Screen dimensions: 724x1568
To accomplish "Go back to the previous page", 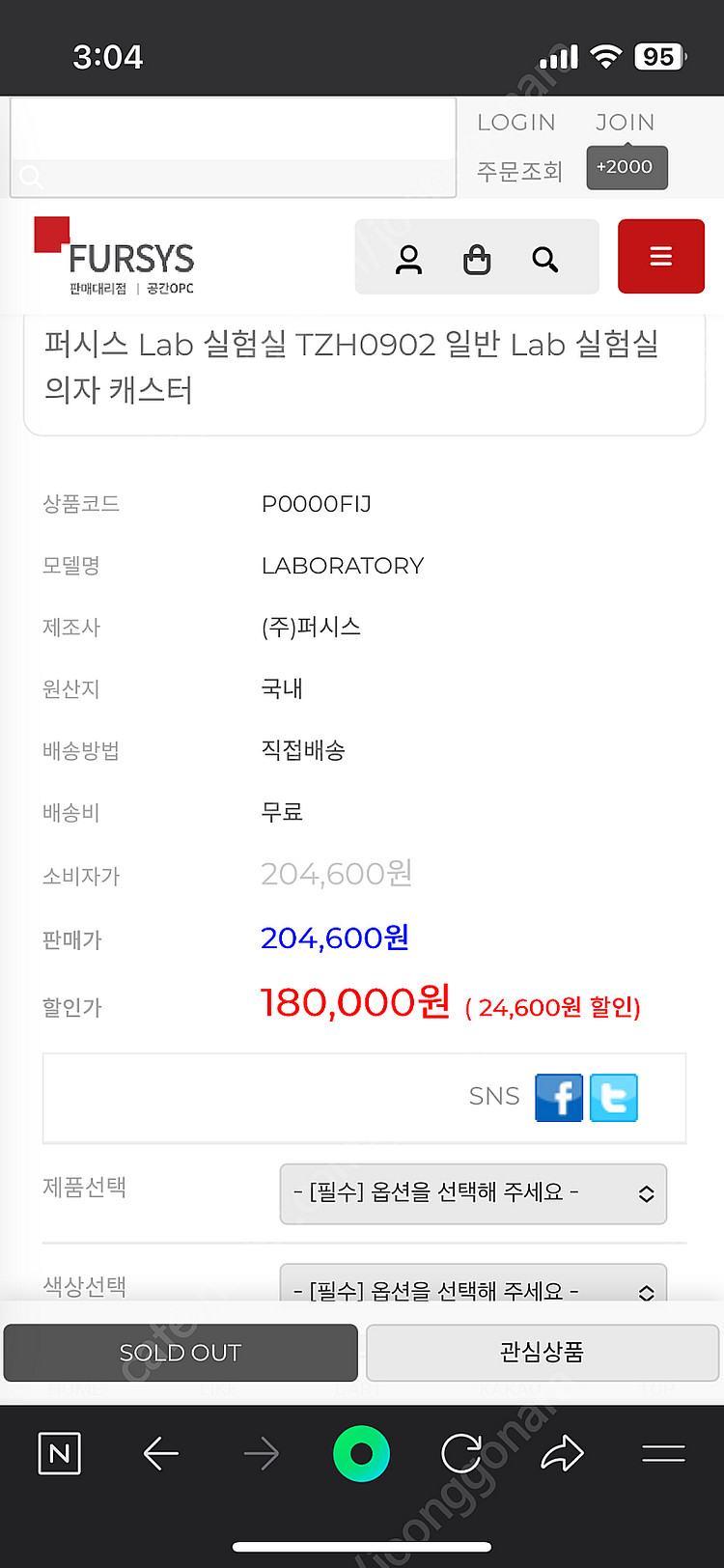I will [x=160, y=1453].
